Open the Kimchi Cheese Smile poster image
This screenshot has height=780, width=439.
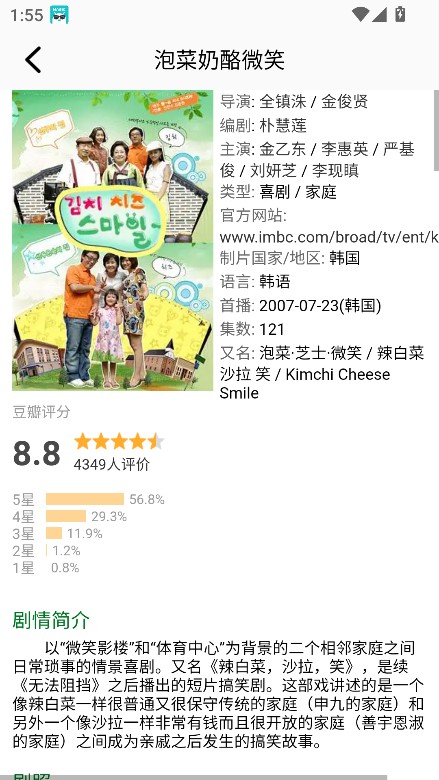click(112, 240)
